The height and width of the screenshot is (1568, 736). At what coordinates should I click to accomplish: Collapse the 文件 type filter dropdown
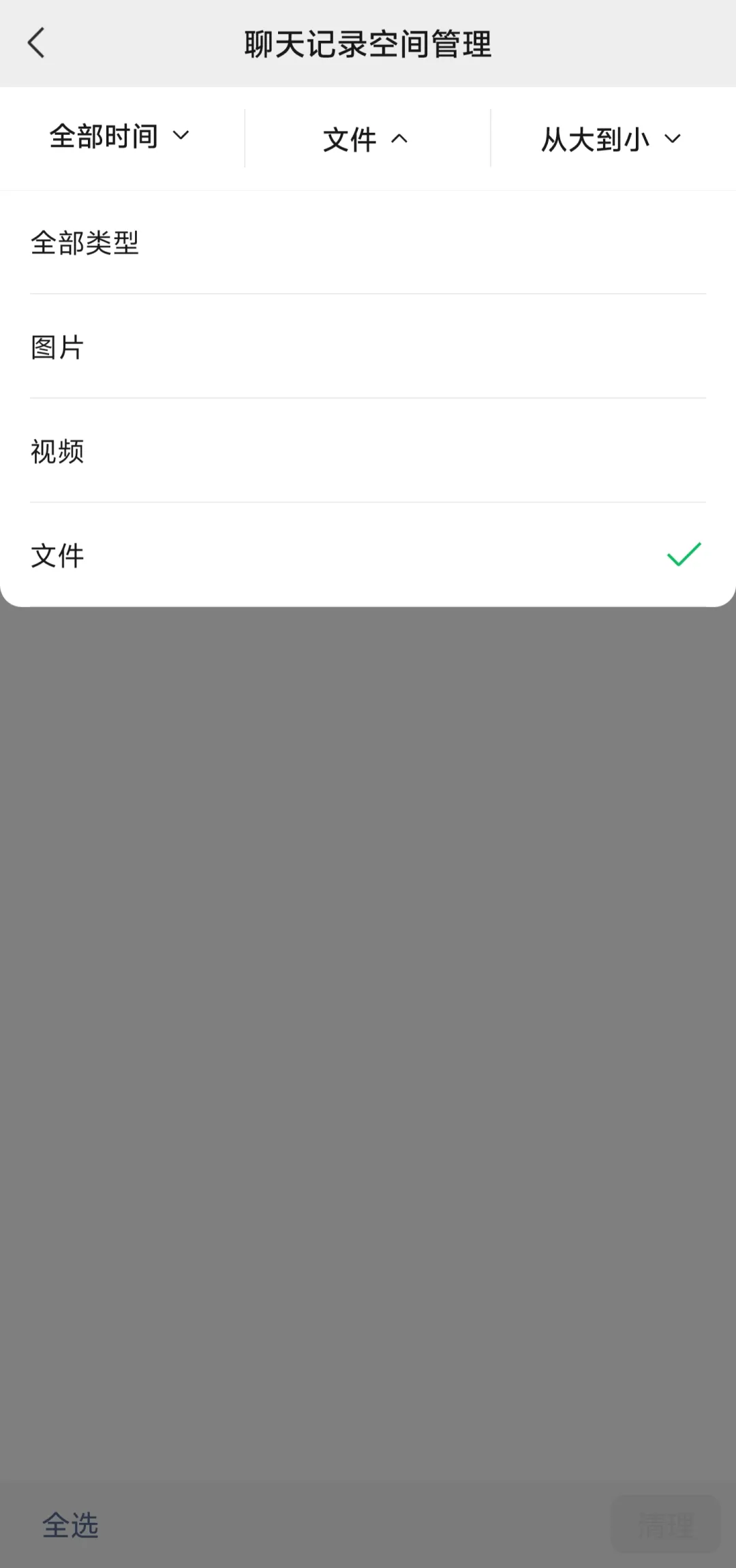point(367,139)
